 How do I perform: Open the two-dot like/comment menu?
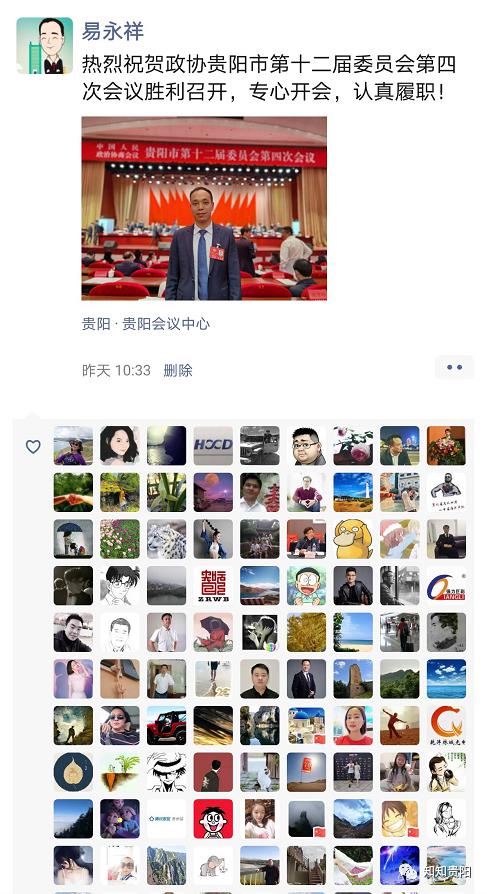coord(454,368)
